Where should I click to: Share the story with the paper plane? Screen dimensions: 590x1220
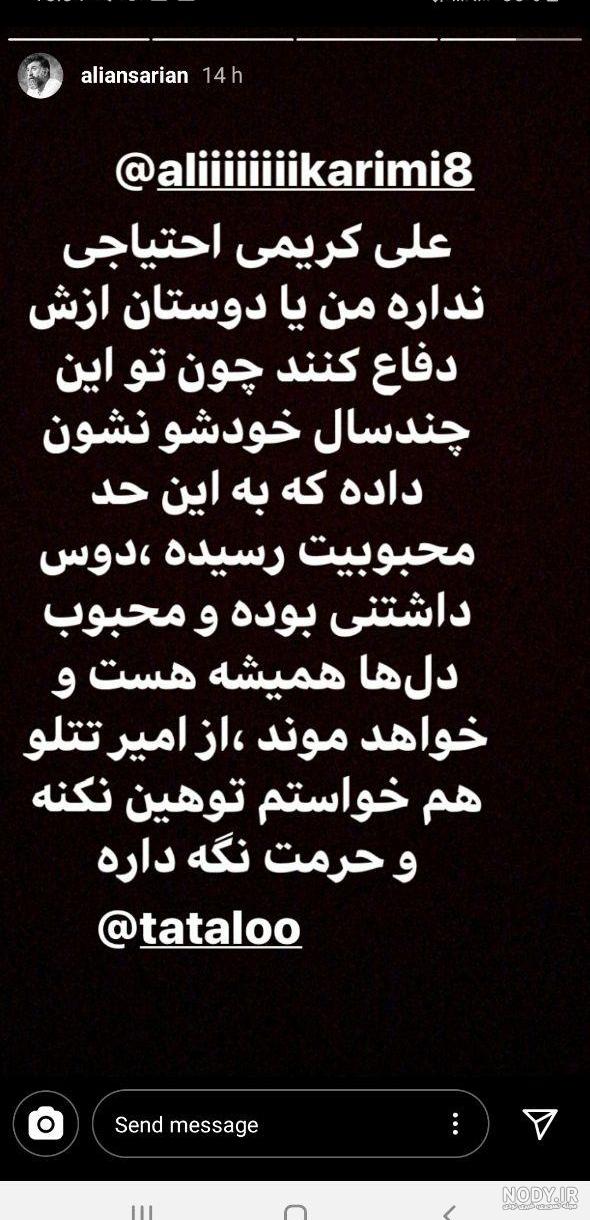point(540,1124)
